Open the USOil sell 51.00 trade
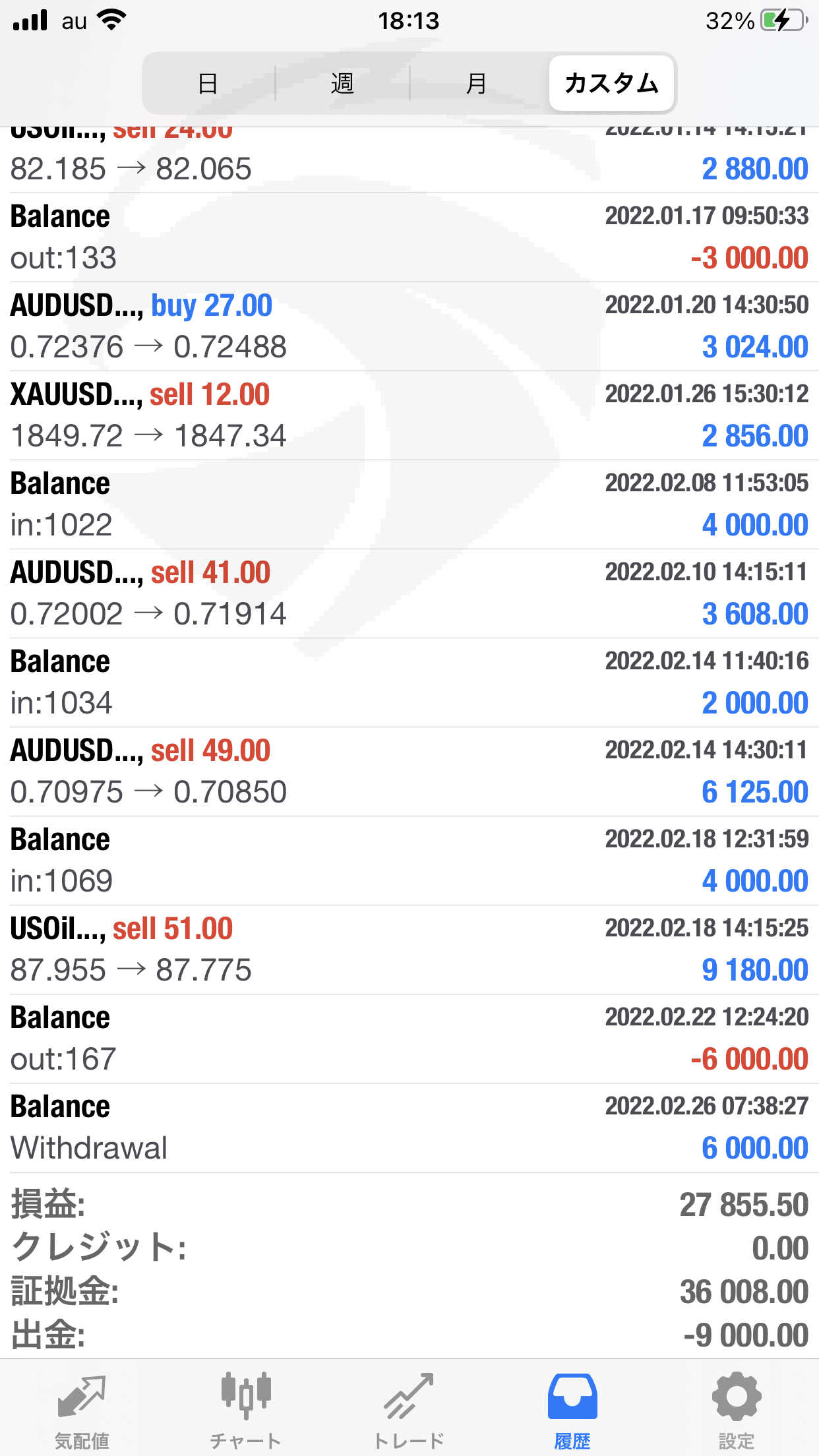This screenshot has width=819, height=1456. (409, 950)
